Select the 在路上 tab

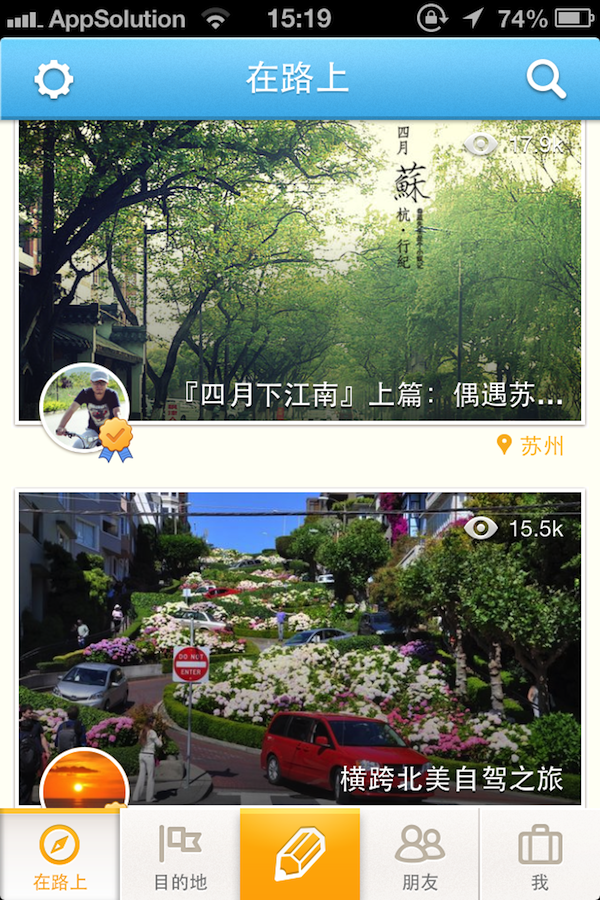click(60, 856)
